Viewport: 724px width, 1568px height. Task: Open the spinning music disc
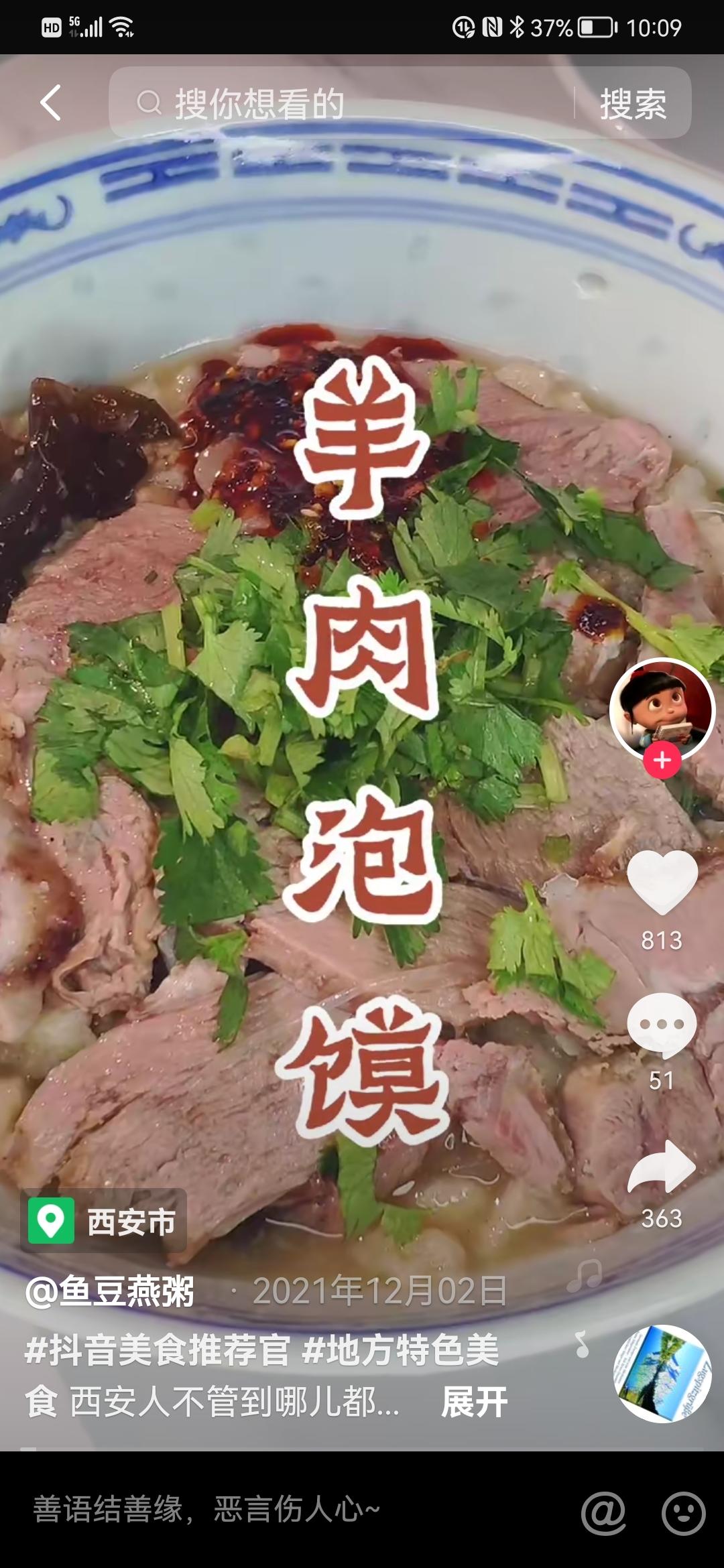point(662,1374)
